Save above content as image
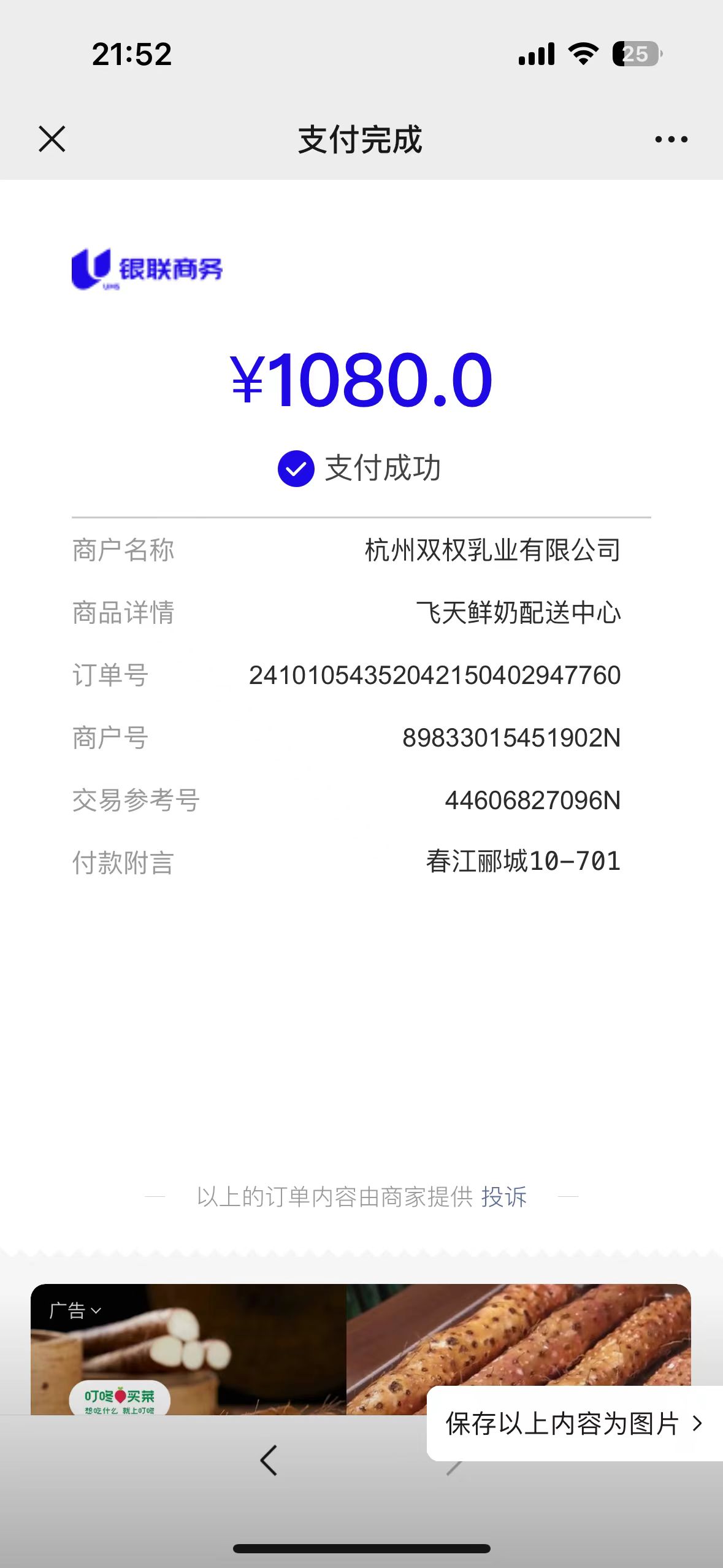Screen dimensions: 723x1568 (573, 1423)
